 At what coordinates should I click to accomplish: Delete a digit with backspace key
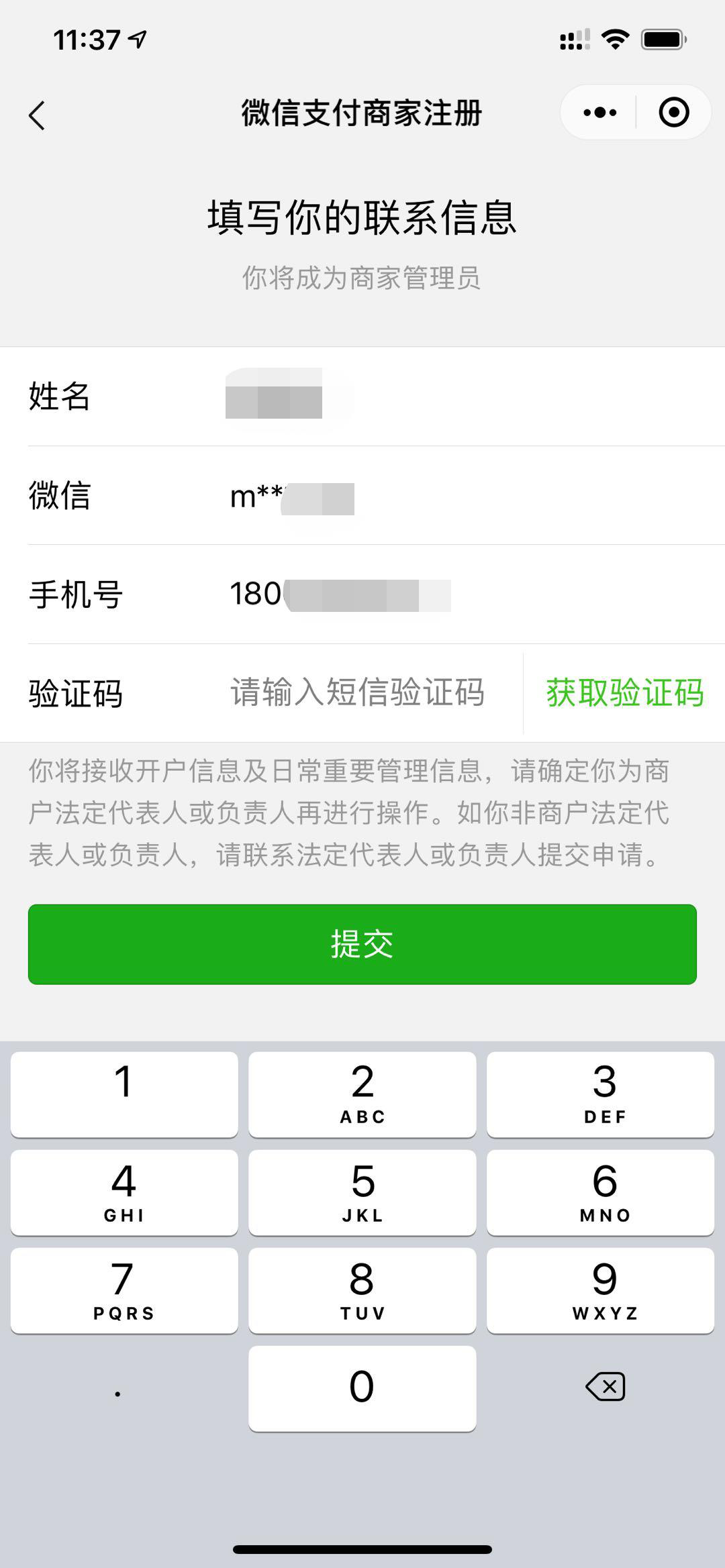[605, 1387]
